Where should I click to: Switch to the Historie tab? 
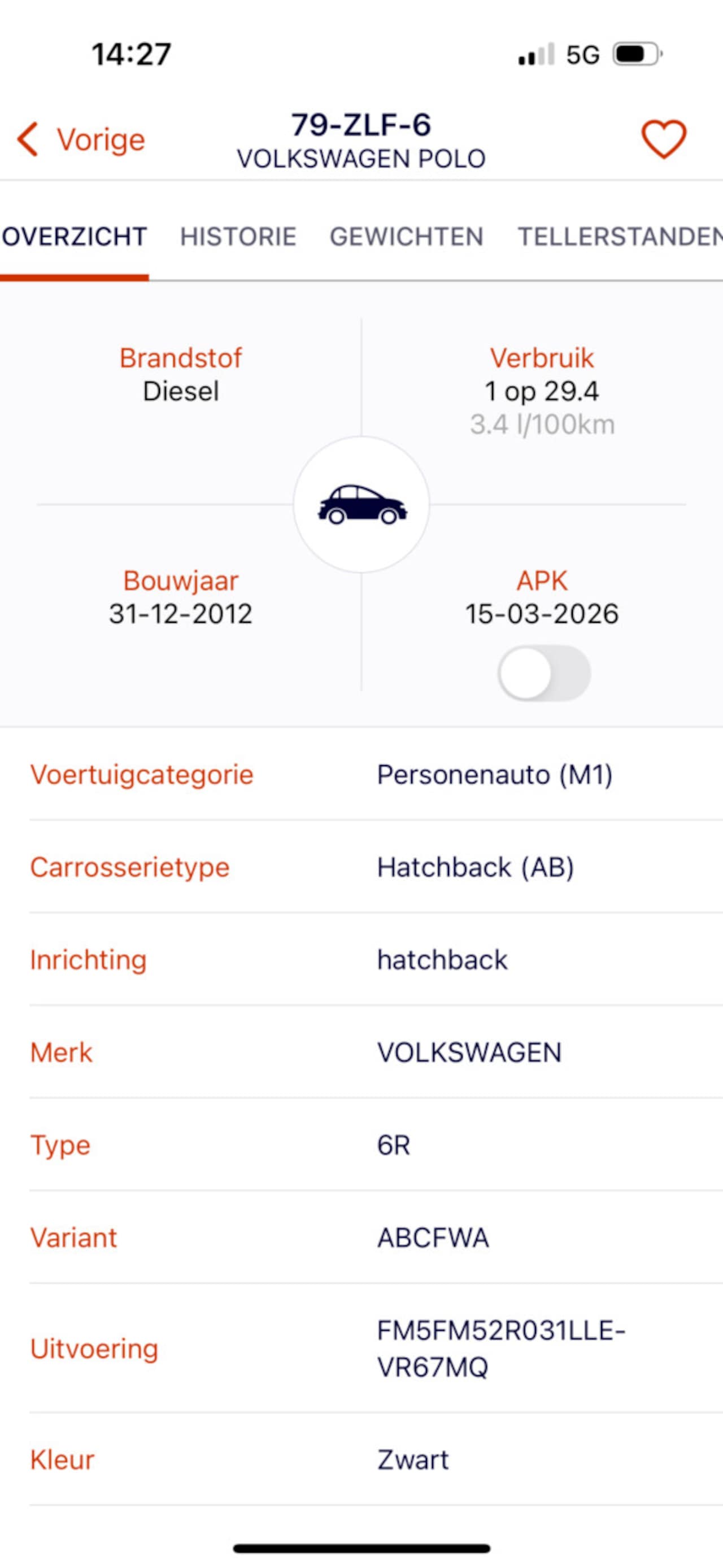coord(238,237)
